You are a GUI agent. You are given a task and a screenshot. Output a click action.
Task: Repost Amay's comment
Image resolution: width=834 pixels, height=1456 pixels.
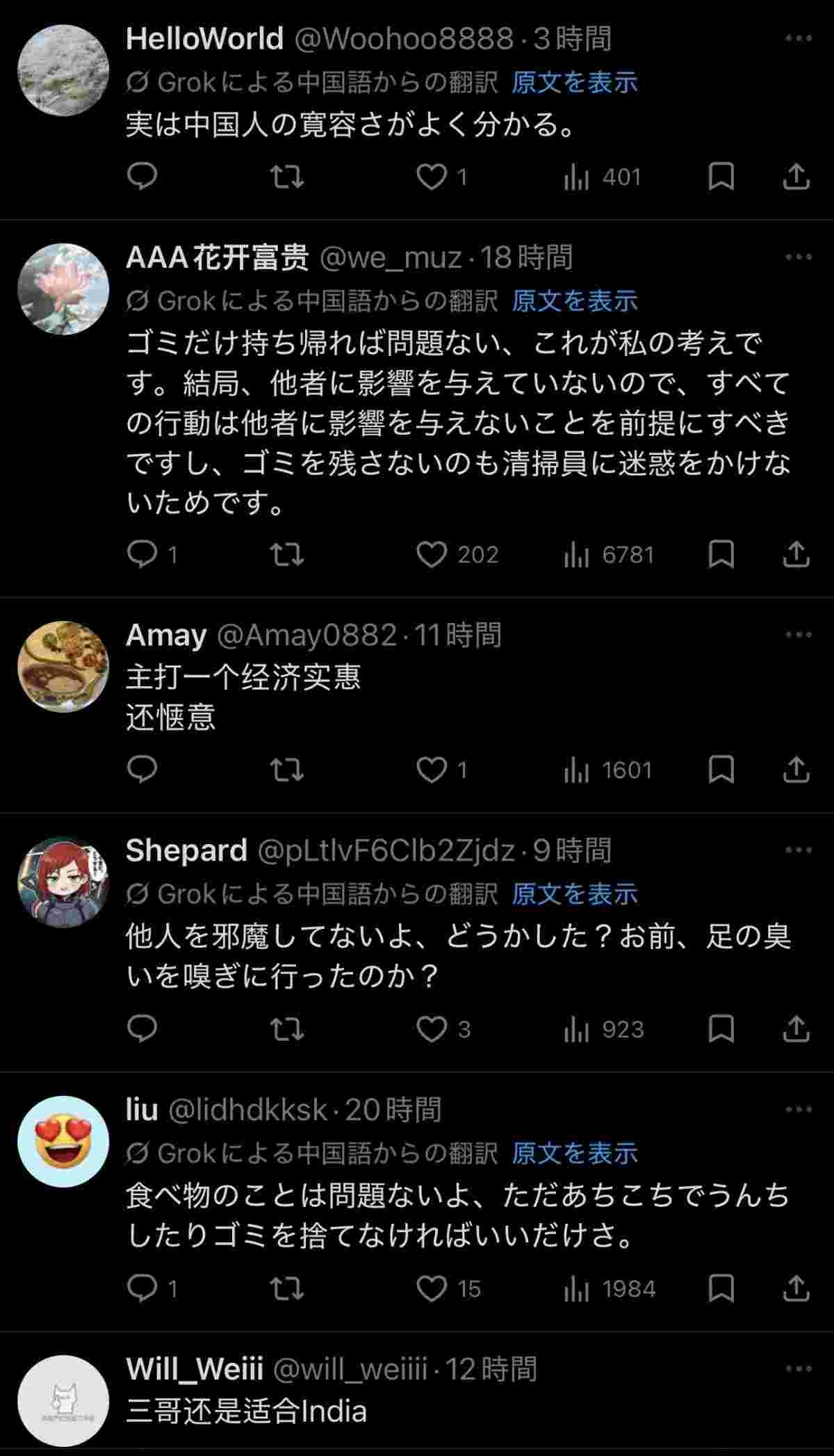click(286, 770)
